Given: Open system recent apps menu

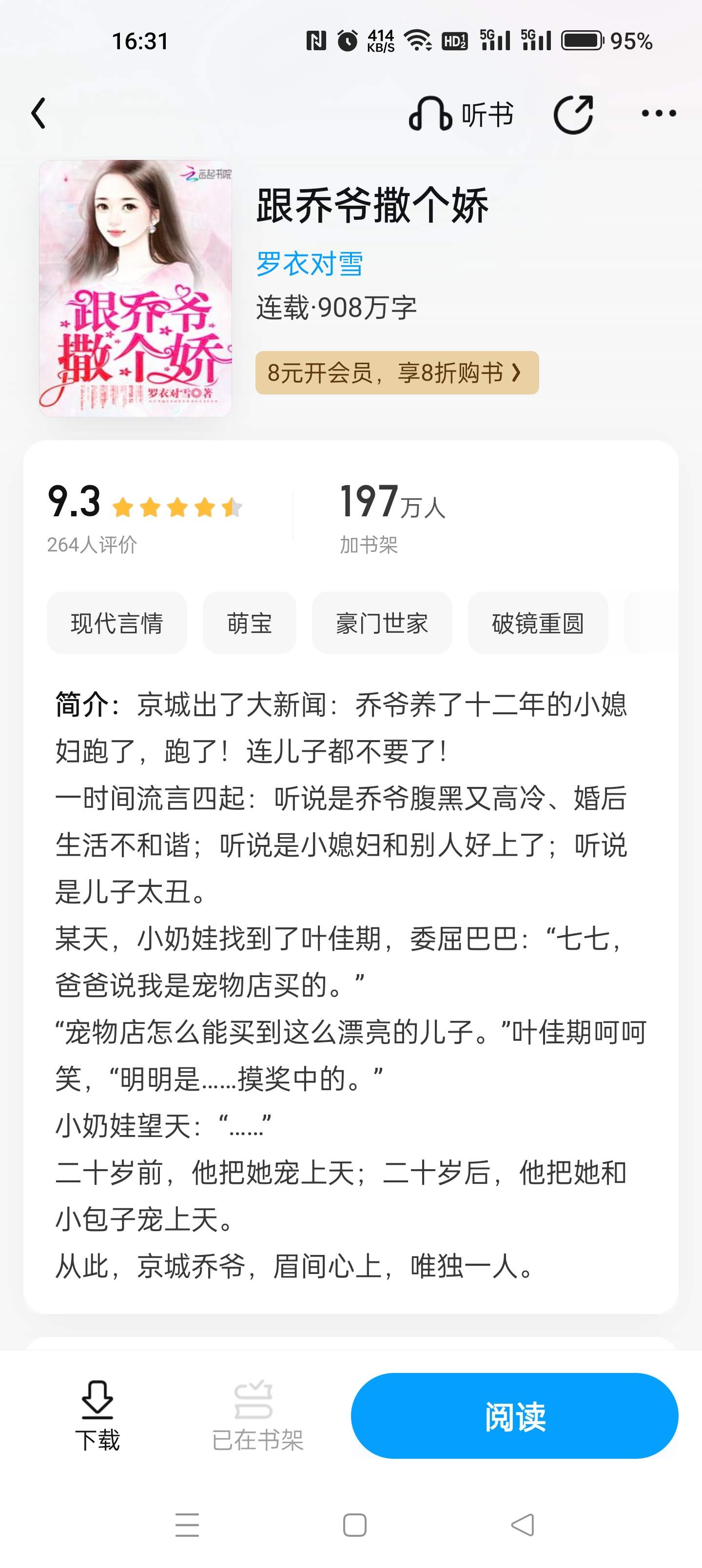Looking at the screenshot, I should point(187,1525).
